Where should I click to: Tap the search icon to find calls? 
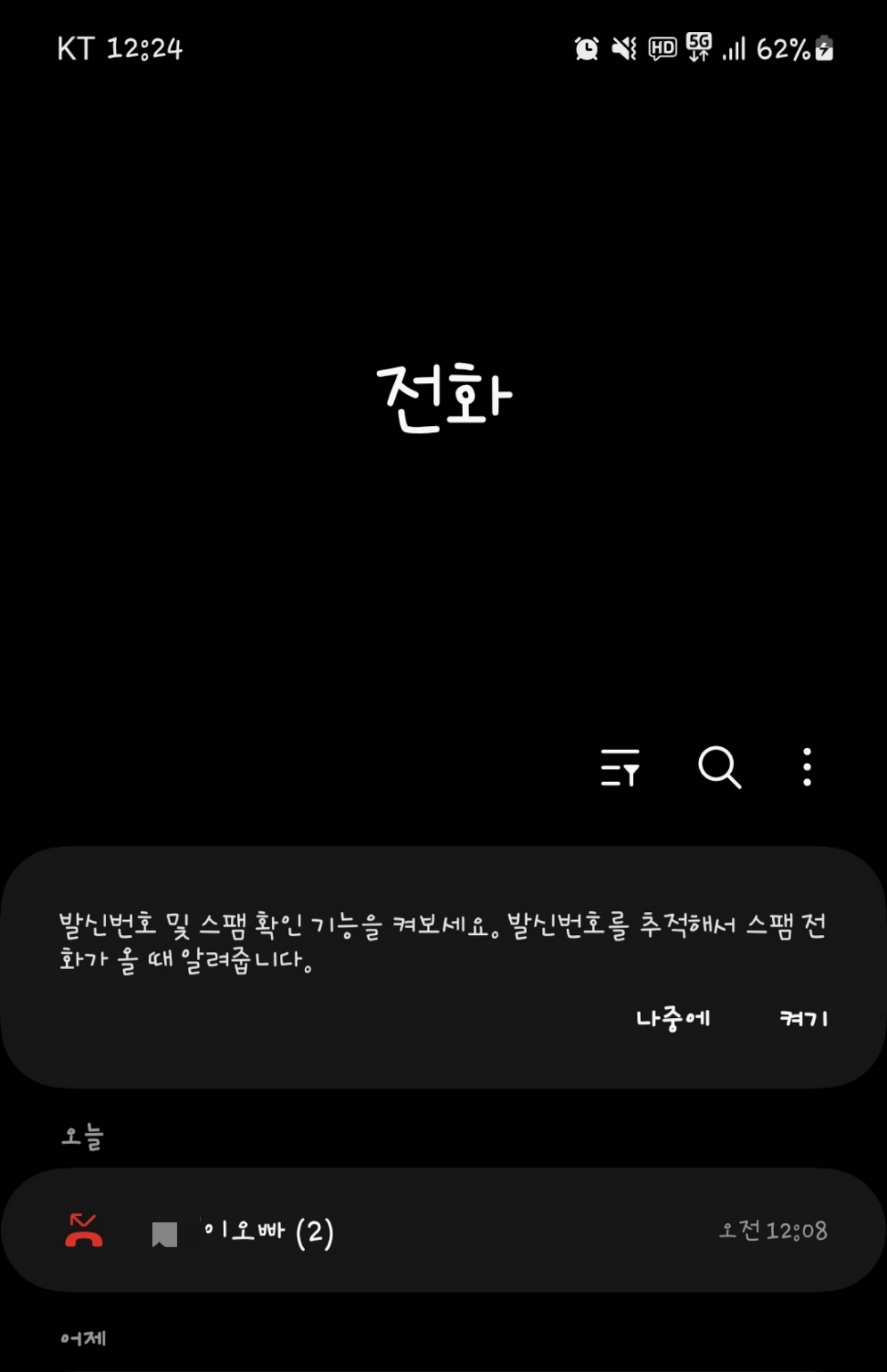pyautogui.click(x=721, y=767)
